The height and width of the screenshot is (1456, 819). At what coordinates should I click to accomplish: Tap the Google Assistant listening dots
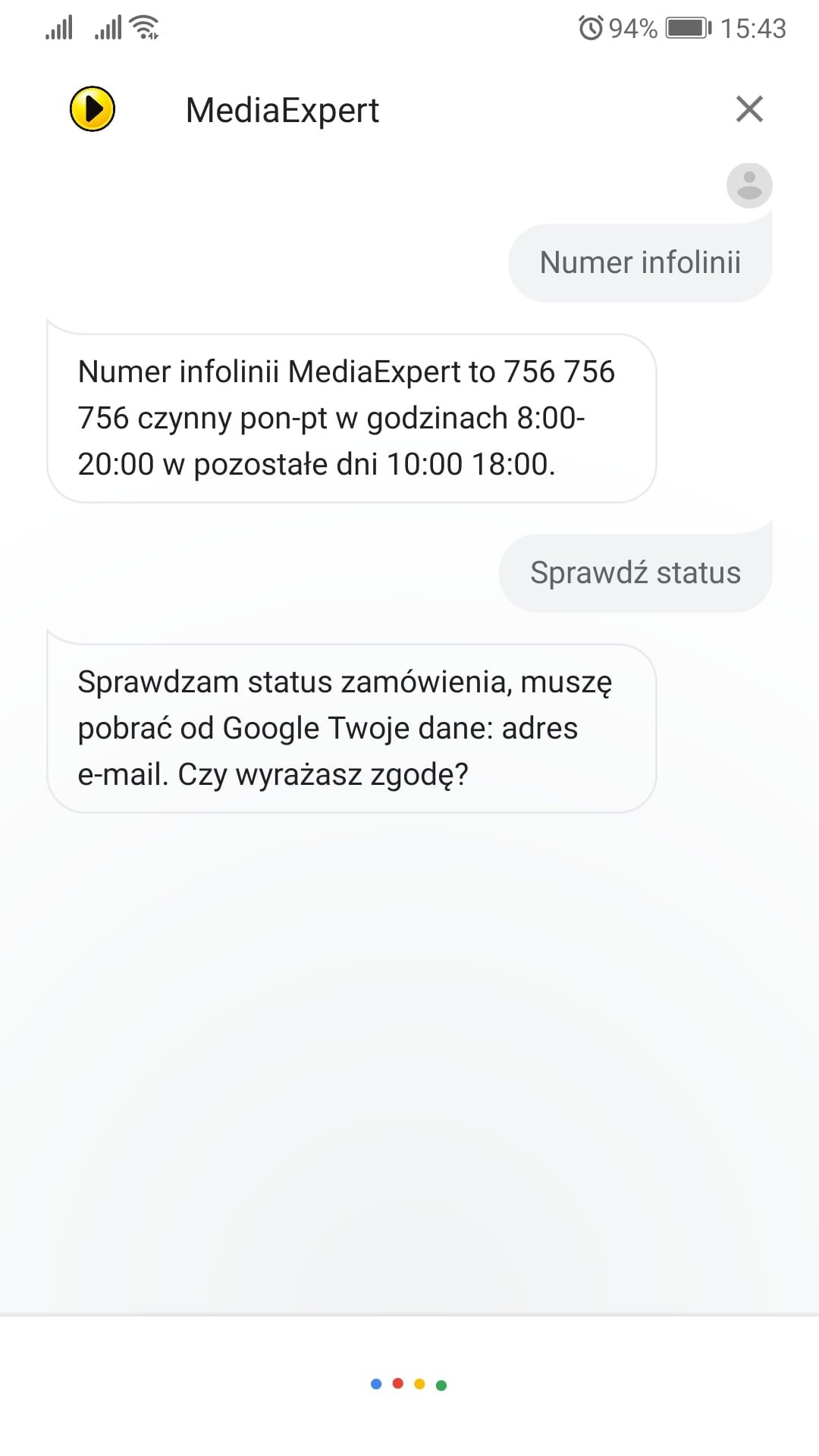(409, 1384)
